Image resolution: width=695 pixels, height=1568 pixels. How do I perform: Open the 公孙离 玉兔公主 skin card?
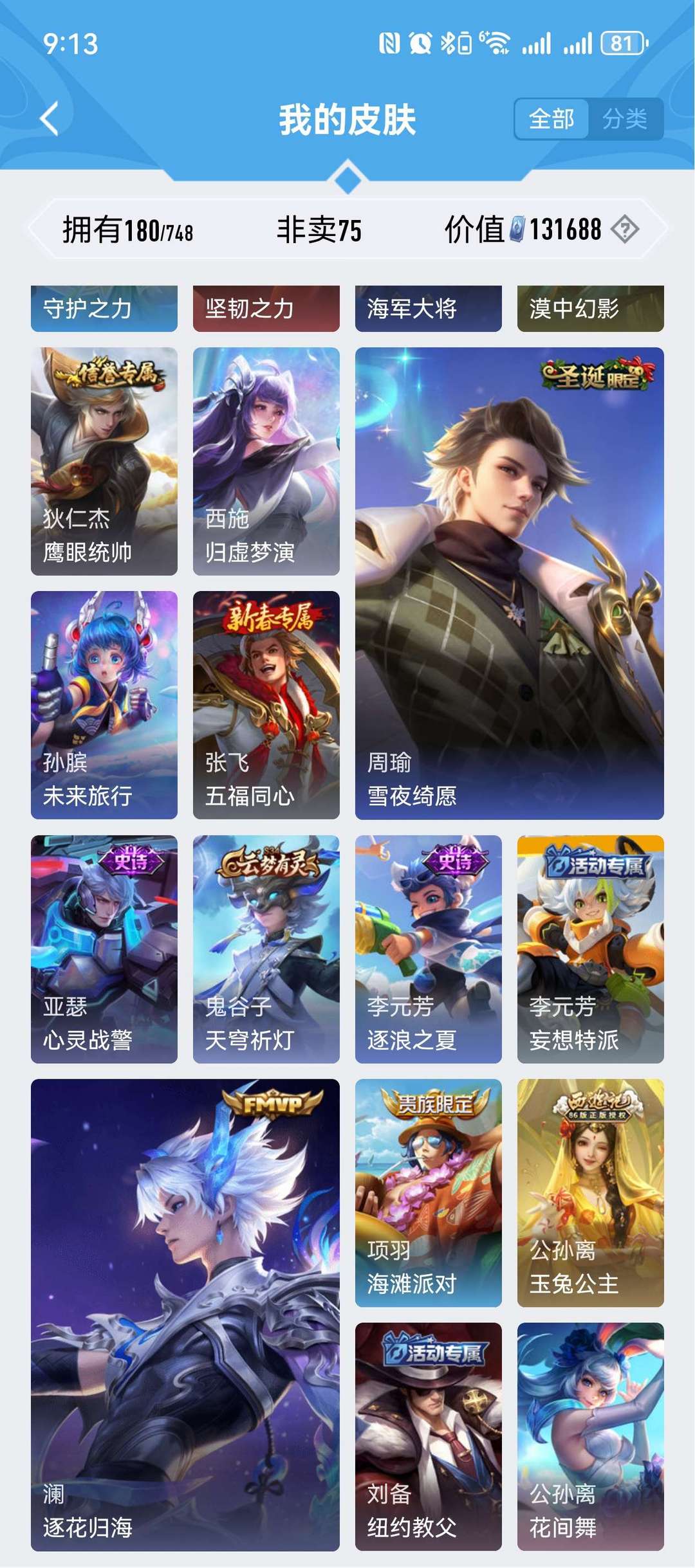coord(590,1192)
